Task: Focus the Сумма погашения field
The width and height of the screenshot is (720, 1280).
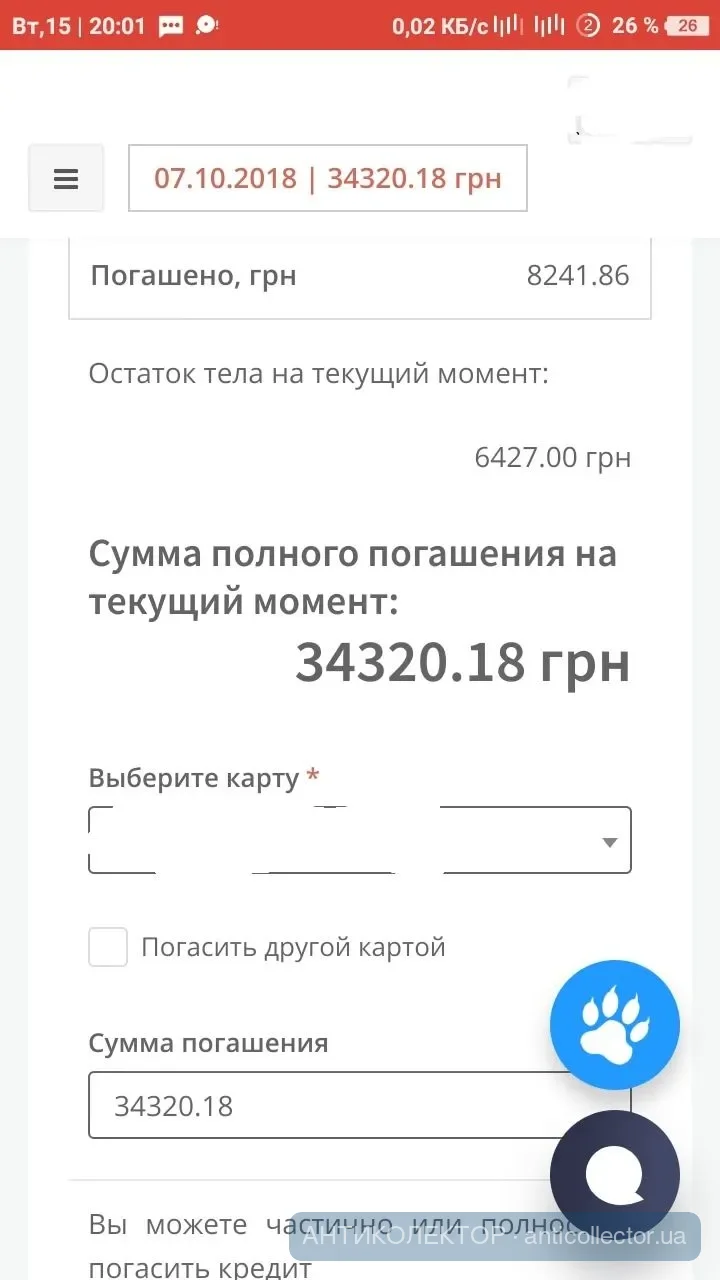Action: (320, 1105)
